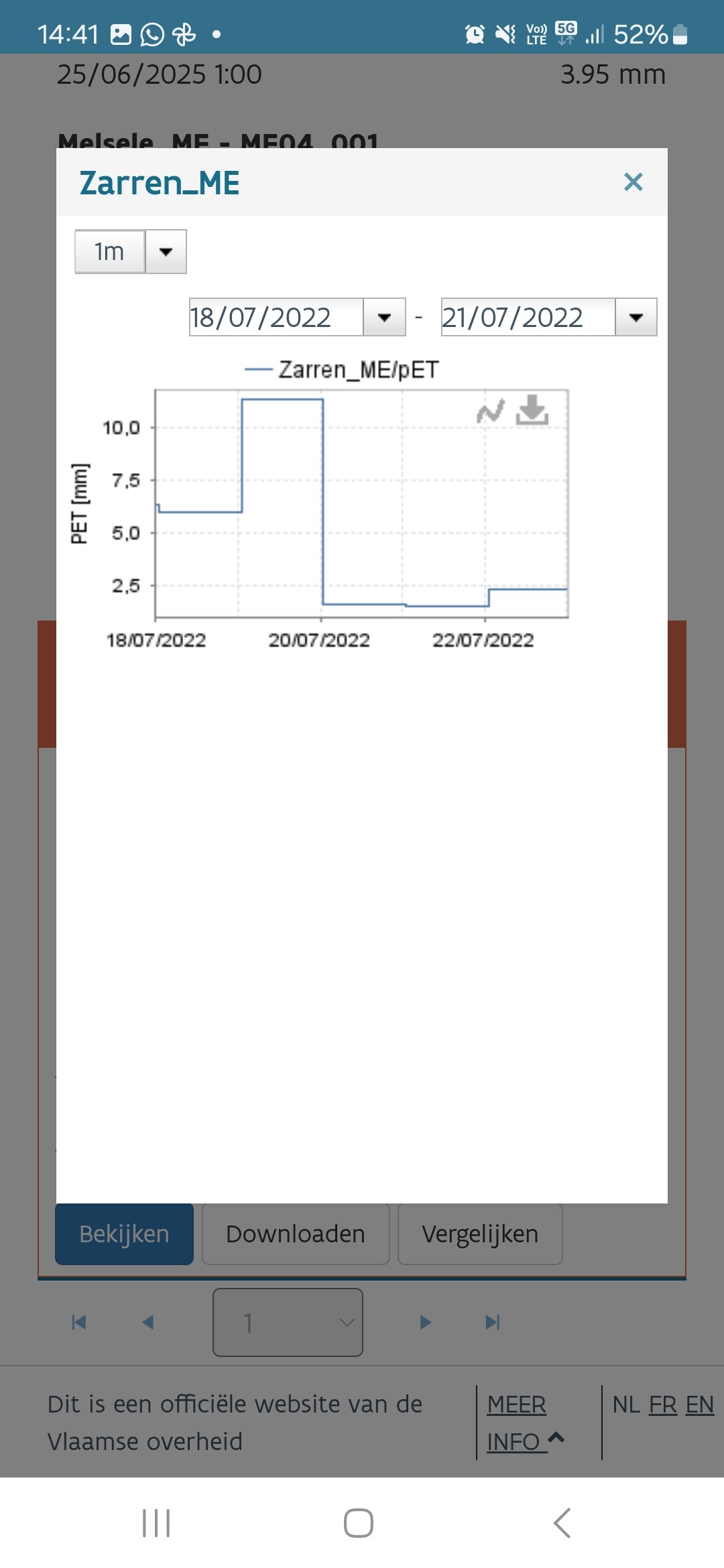Image resolution: width=724 pixels, height=1568 pixels.
Task: Tap the Downloaden button
Action: tap(296, 1234)
